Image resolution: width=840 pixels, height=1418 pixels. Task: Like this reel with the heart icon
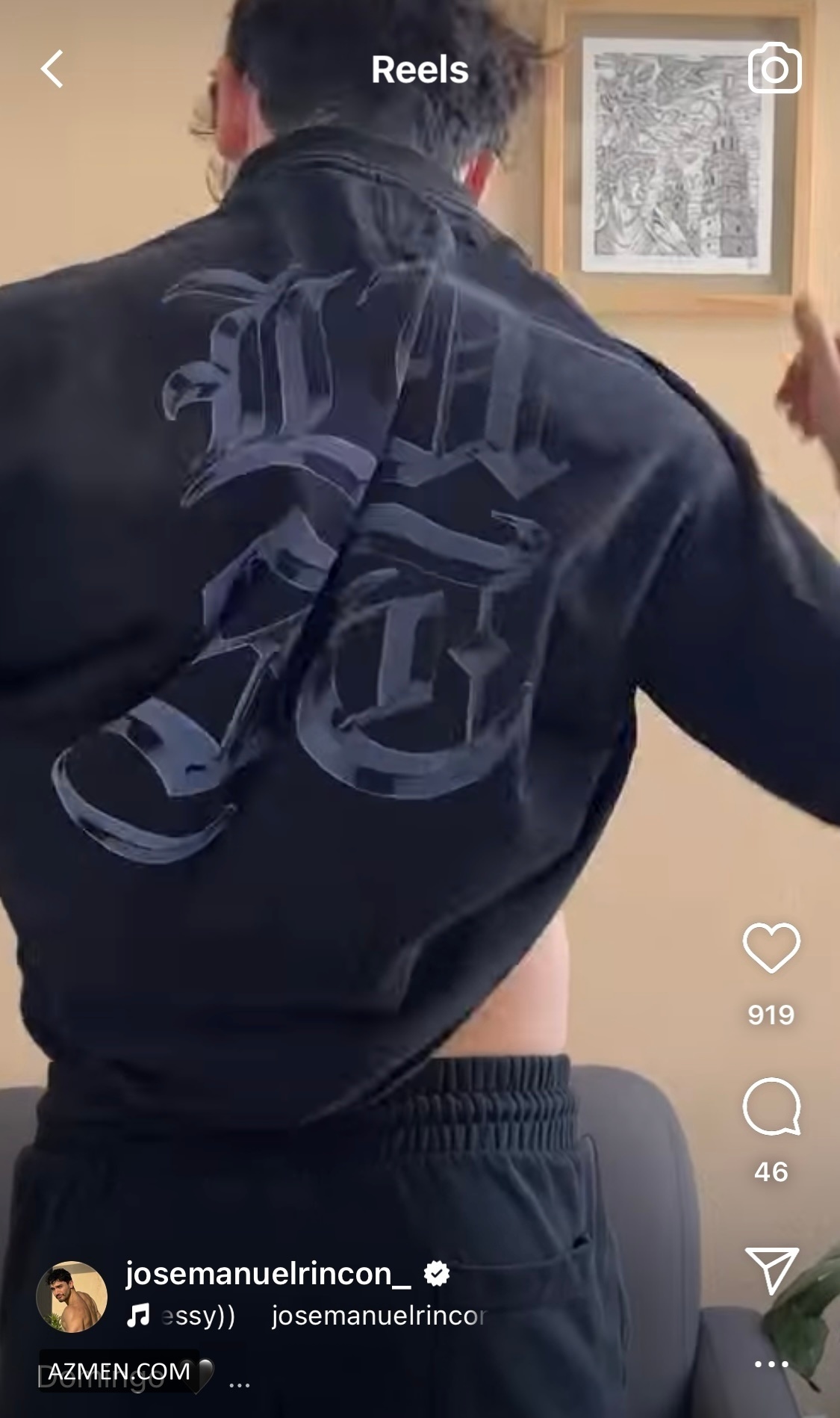(771, 947)
